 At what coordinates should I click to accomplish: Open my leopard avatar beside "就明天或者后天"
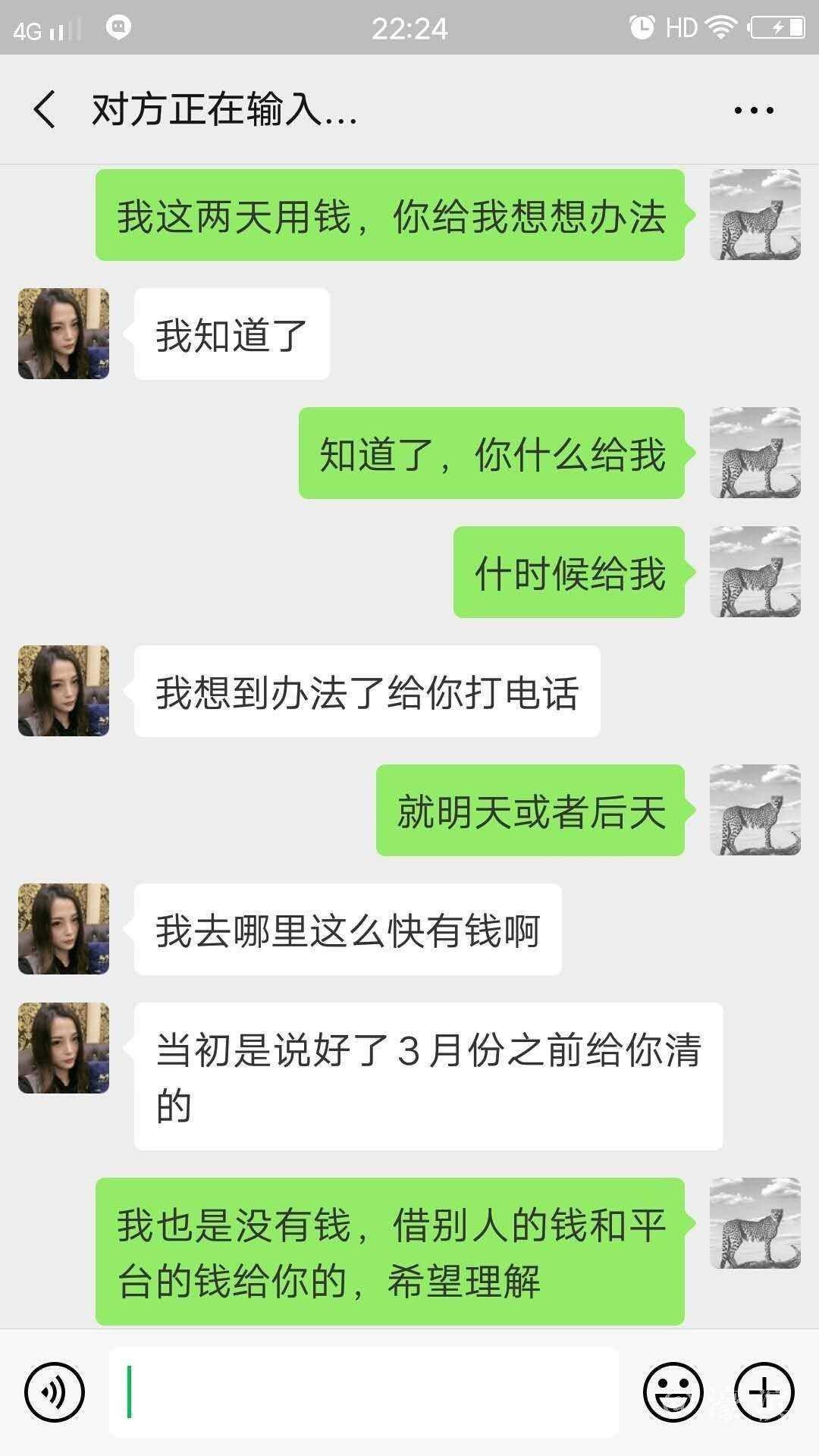tap(755, 810)
